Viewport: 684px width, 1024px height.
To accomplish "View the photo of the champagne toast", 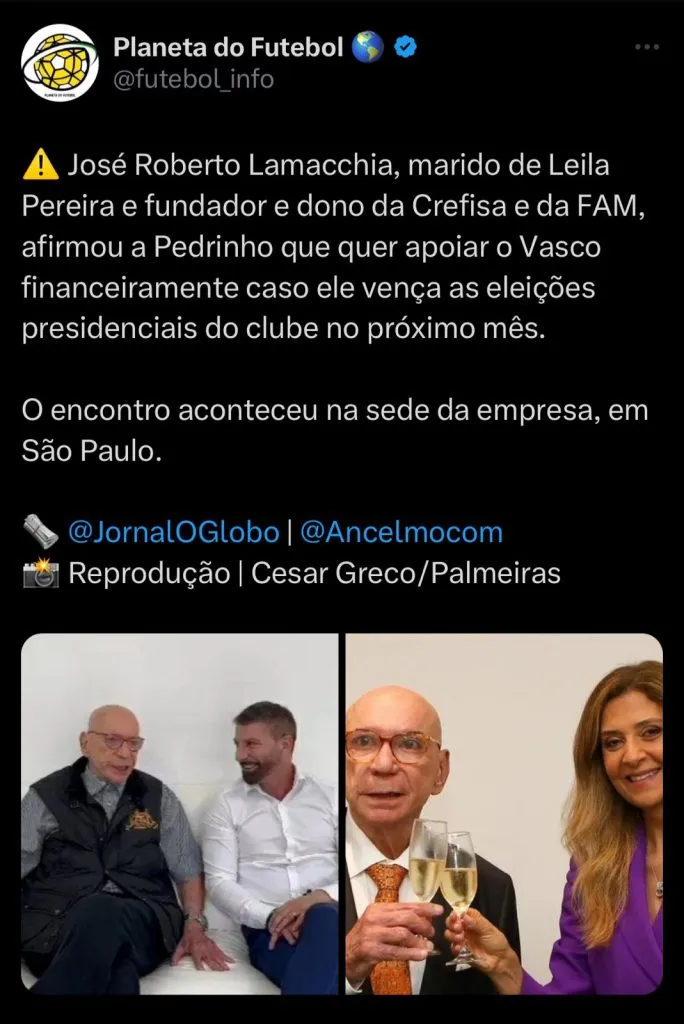I will click(504, 813).
